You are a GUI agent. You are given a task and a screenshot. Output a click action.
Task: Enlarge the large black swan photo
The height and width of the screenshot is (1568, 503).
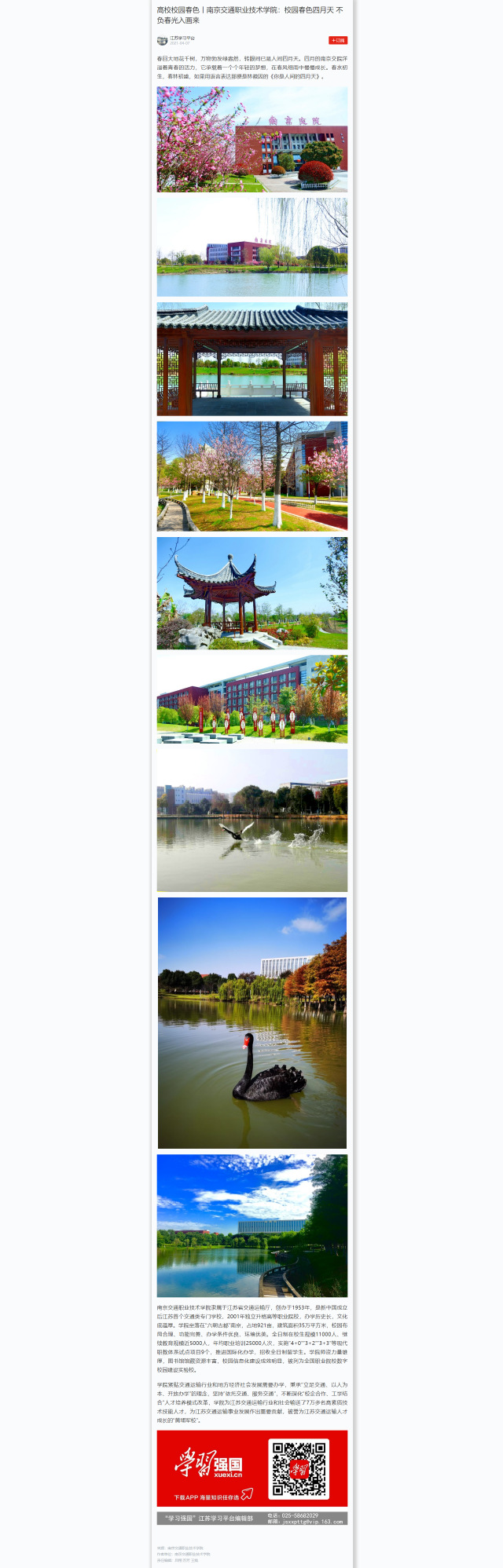pos(251,1022)
